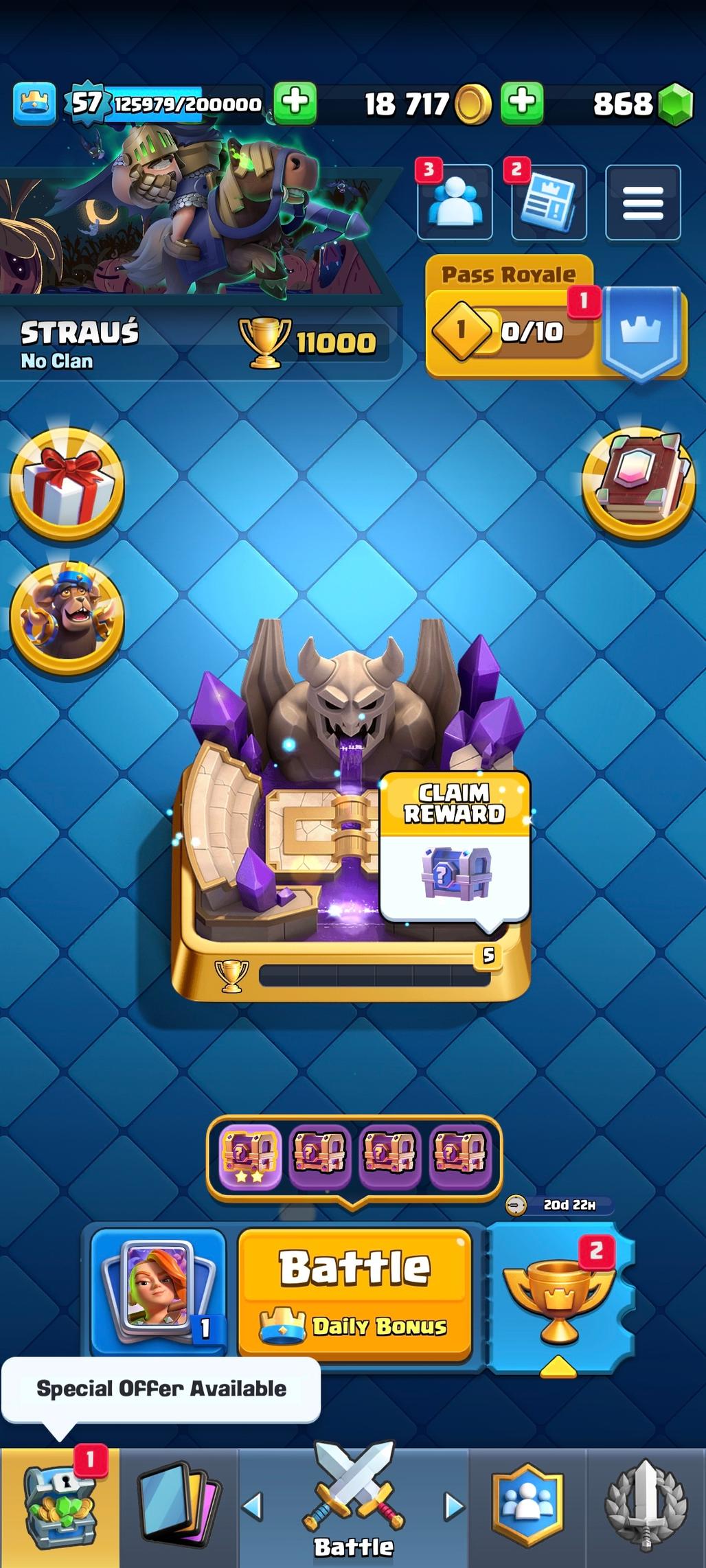Viewport: 706px width, 1568px height.
Task: Open the trophy road ticket
Action: 560,1298
